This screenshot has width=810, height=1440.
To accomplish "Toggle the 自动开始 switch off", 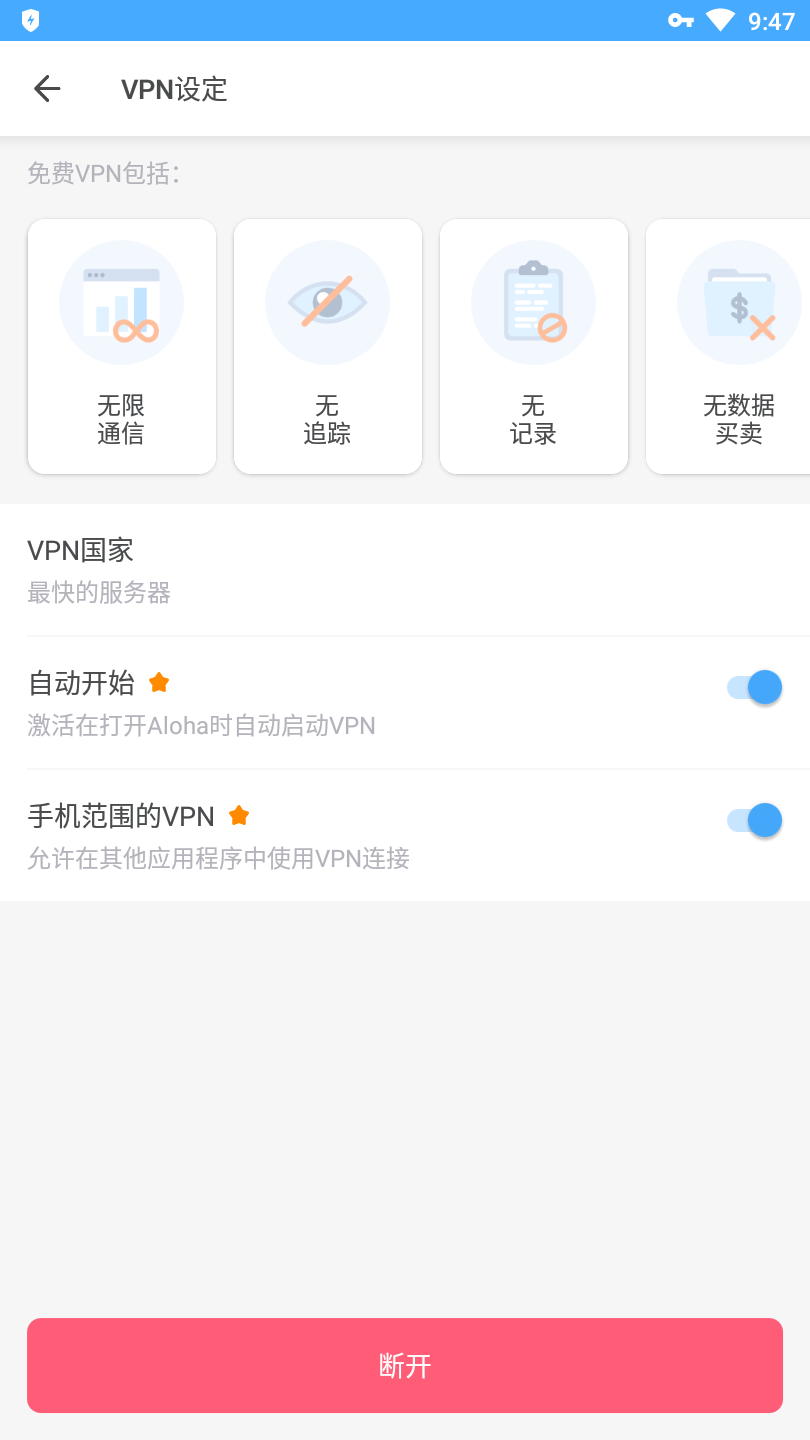I will pyautogui.click(x=754, y=687).
